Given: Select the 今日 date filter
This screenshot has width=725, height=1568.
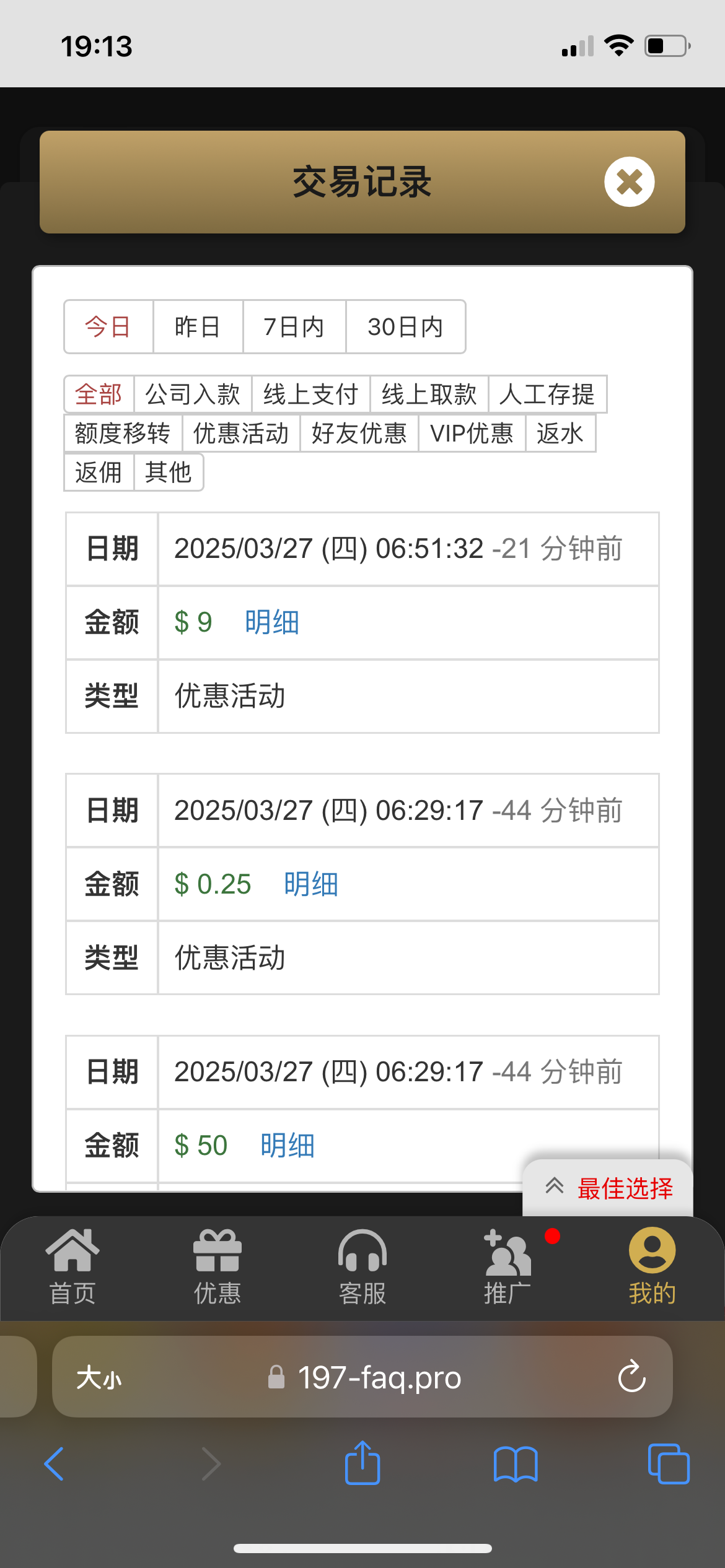Looking at the screenshot, I should tap(108, 327).
